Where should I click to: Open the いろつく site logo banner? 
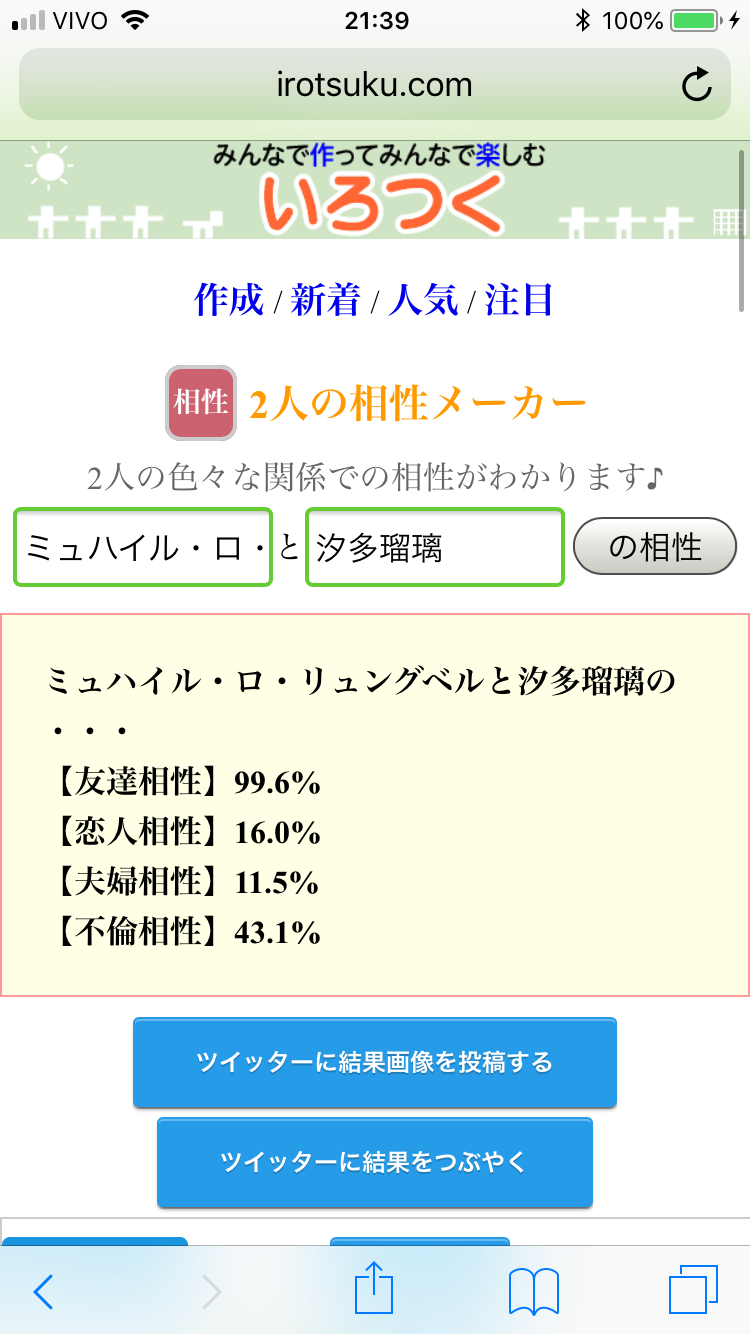(x=382, y=192)
